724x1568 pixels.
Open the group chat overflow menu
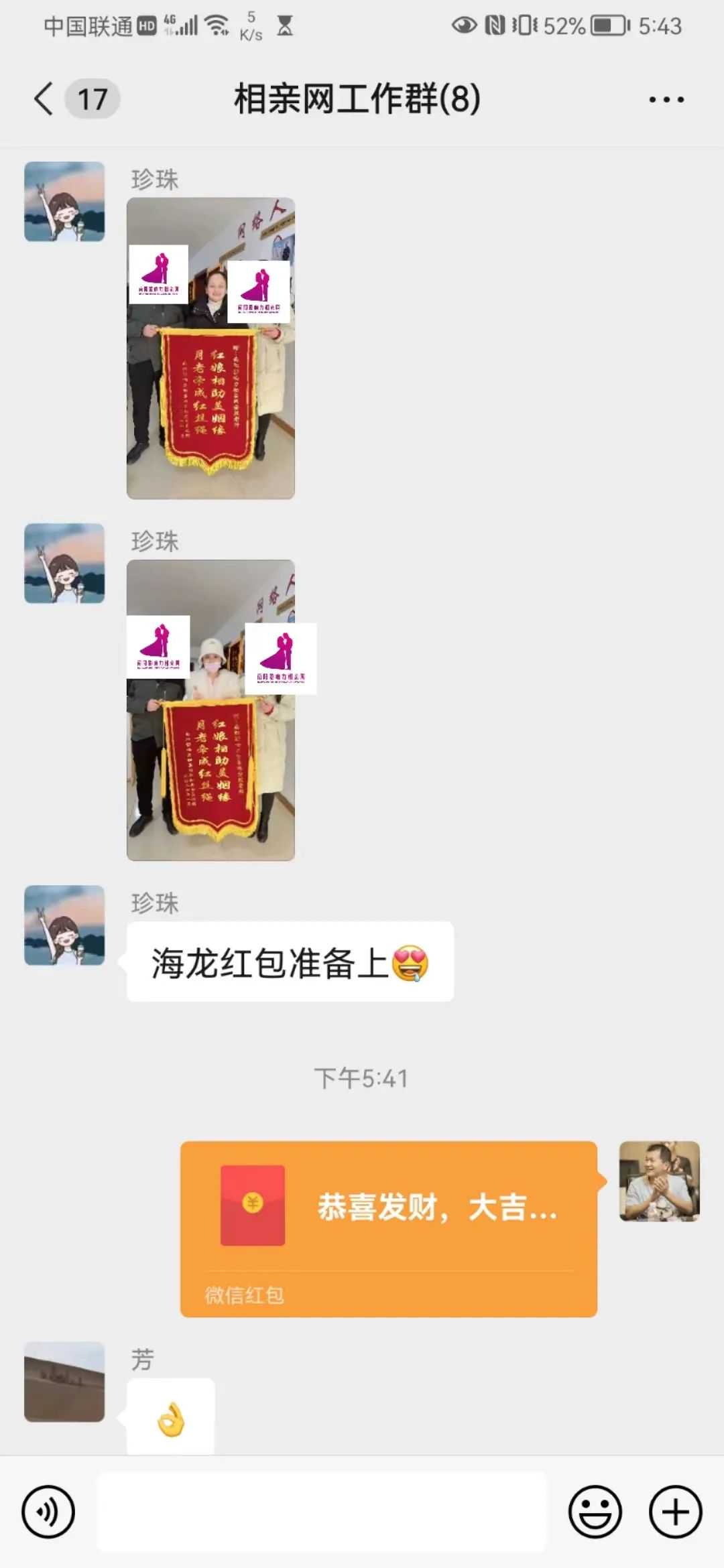(666, 100)
